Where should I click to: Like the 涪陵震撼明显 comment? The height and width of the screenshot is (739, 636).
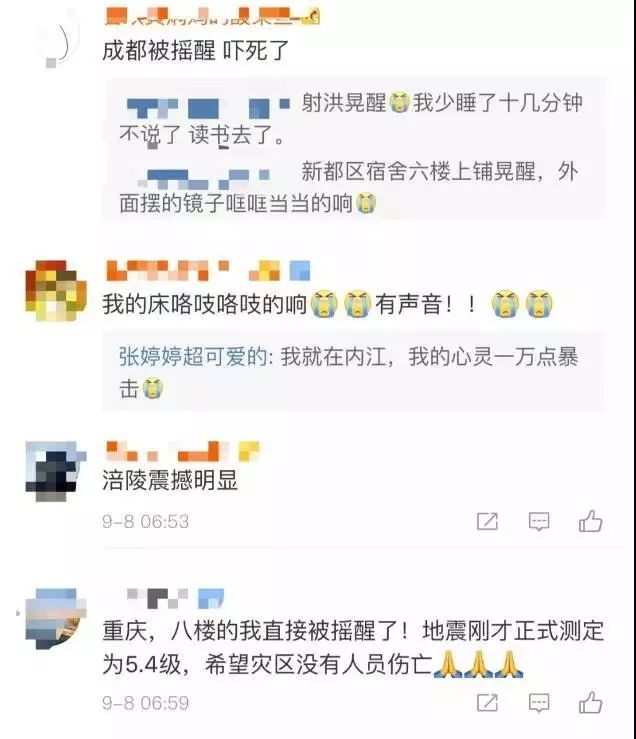pos(591,521)
